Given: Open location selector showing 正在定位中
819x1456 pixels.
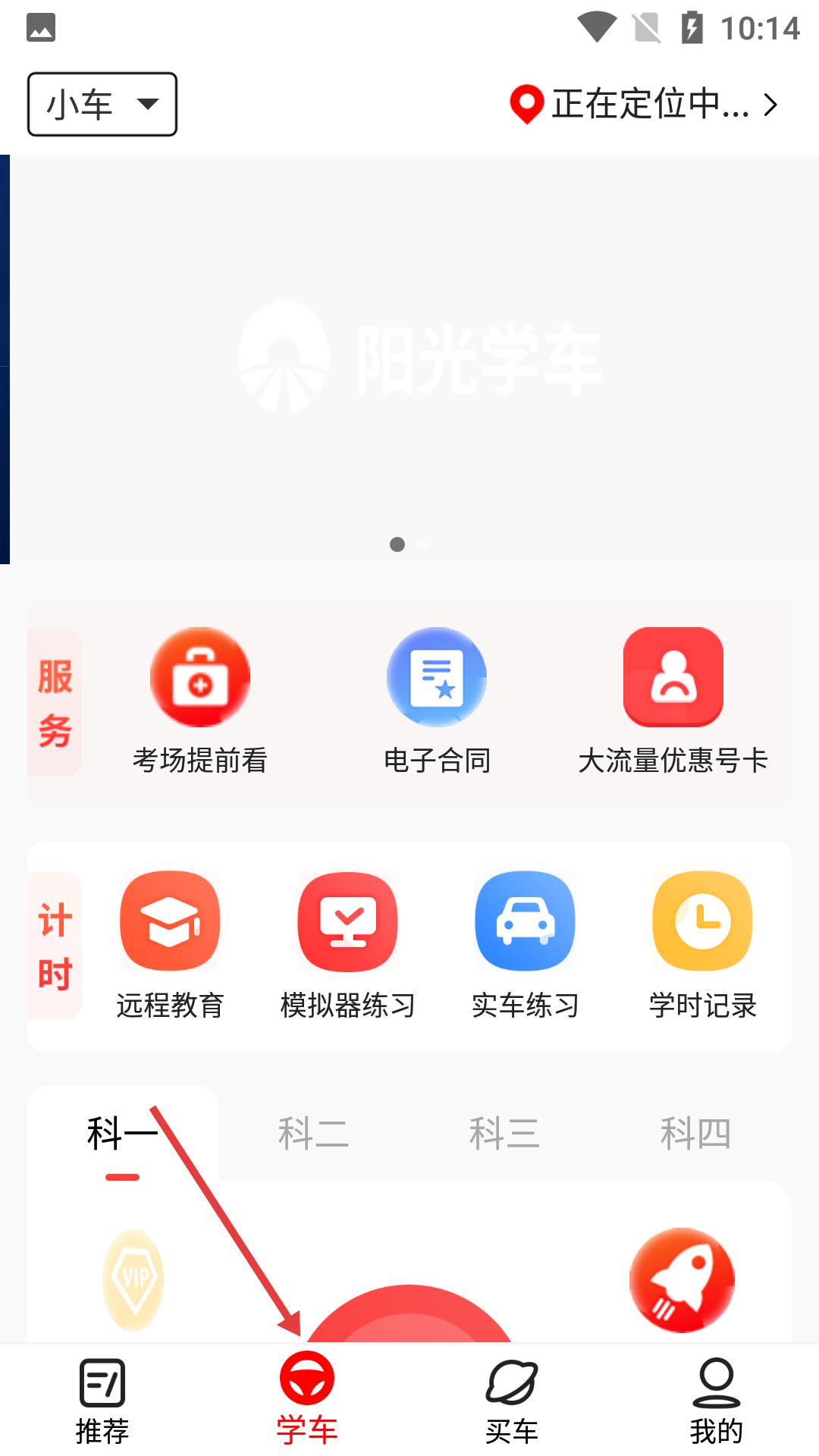Looking at the screenshot, I should point(645,105).
